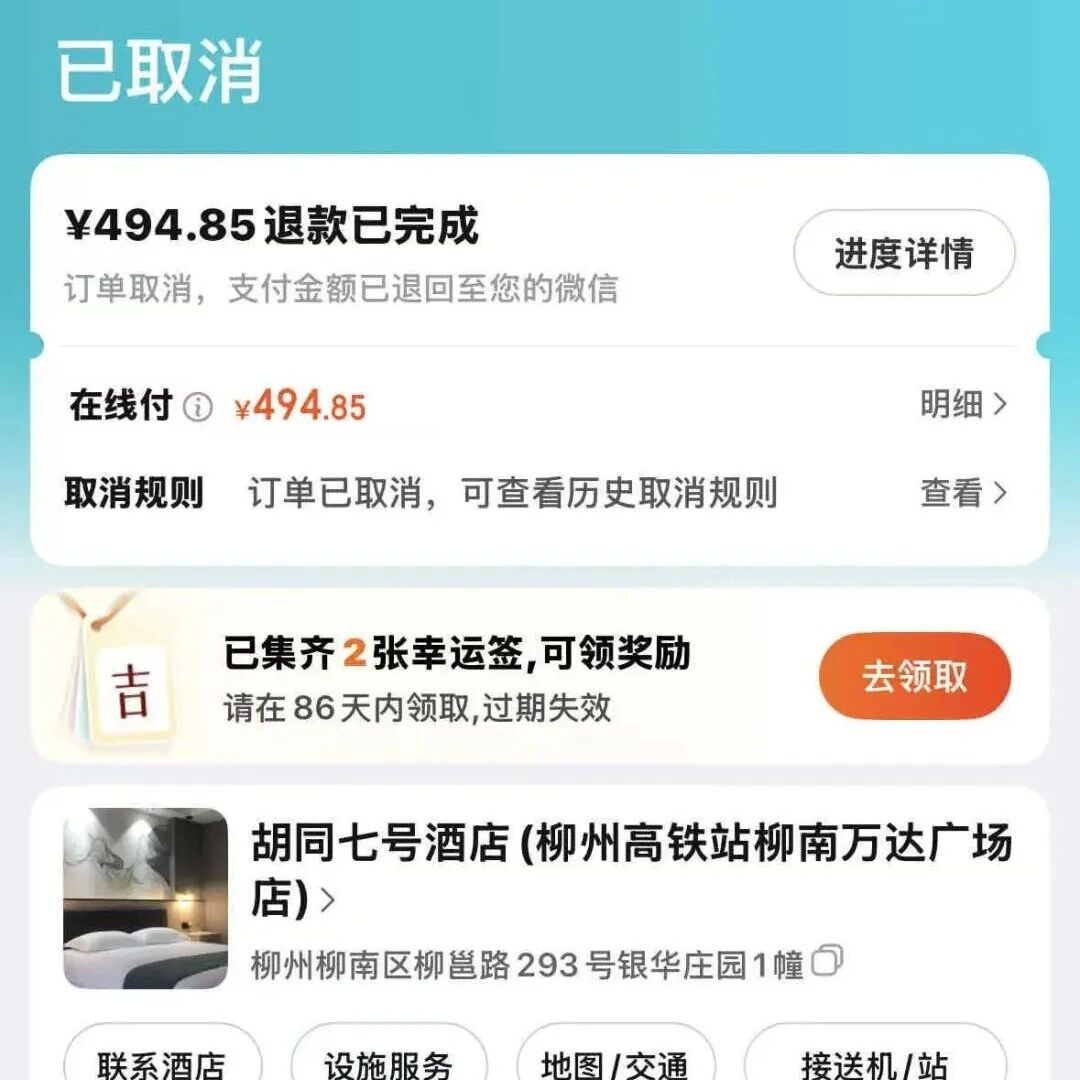Open 地图/交通 map and transport
This screenshot has width=1080, height=1080.
615,1060
